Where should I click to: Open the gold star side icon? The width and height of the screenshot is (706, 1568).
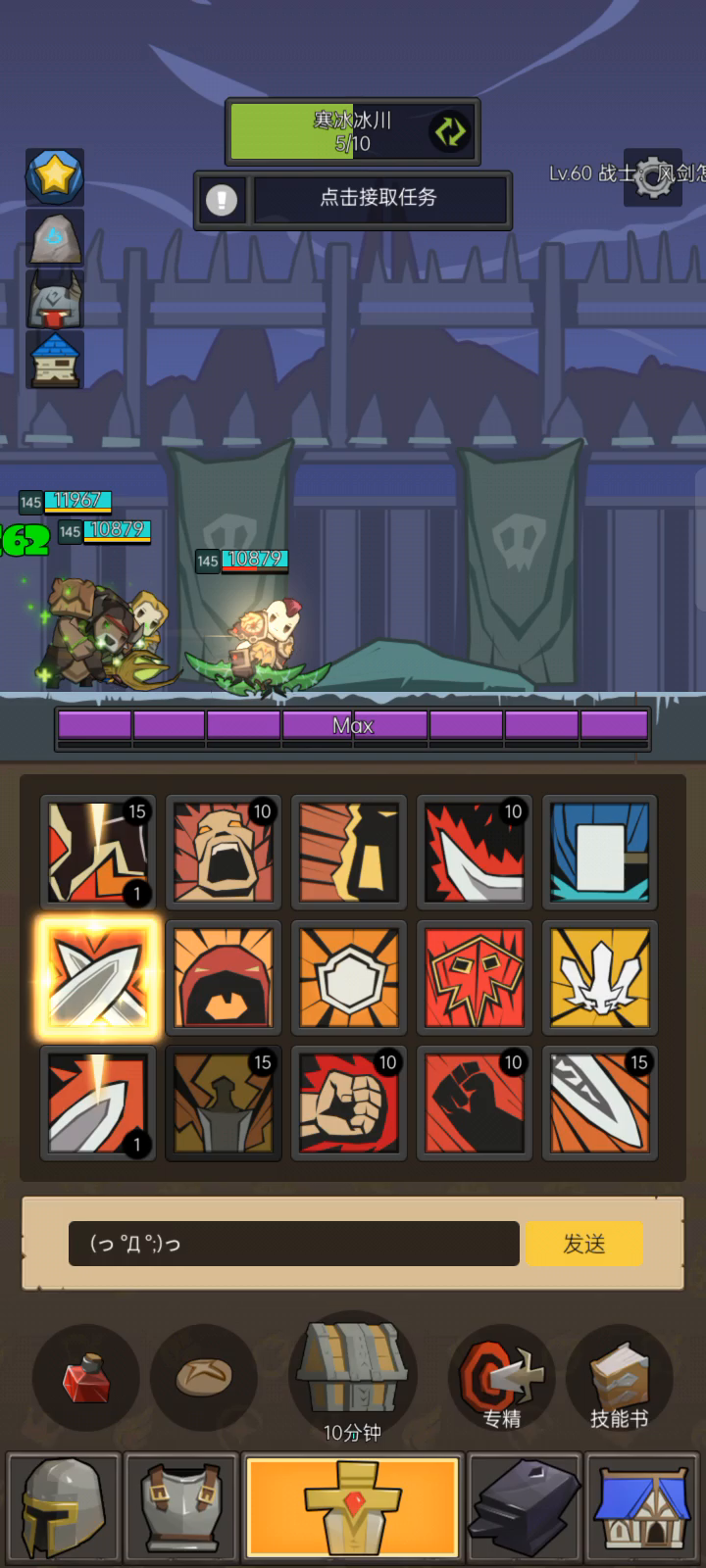[x=55, y=176]
